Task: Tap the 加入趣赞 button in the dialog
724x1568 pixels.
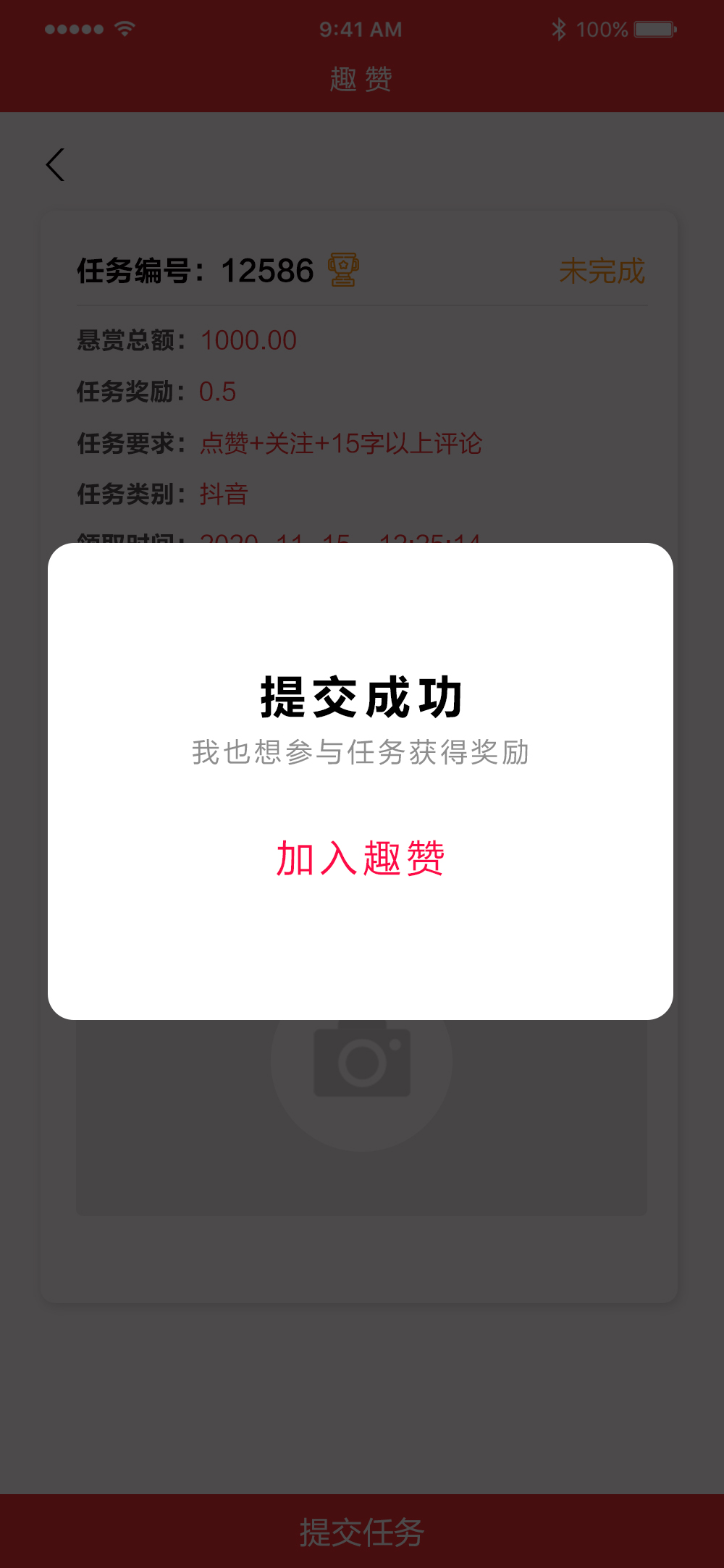Action: (360, 859)
